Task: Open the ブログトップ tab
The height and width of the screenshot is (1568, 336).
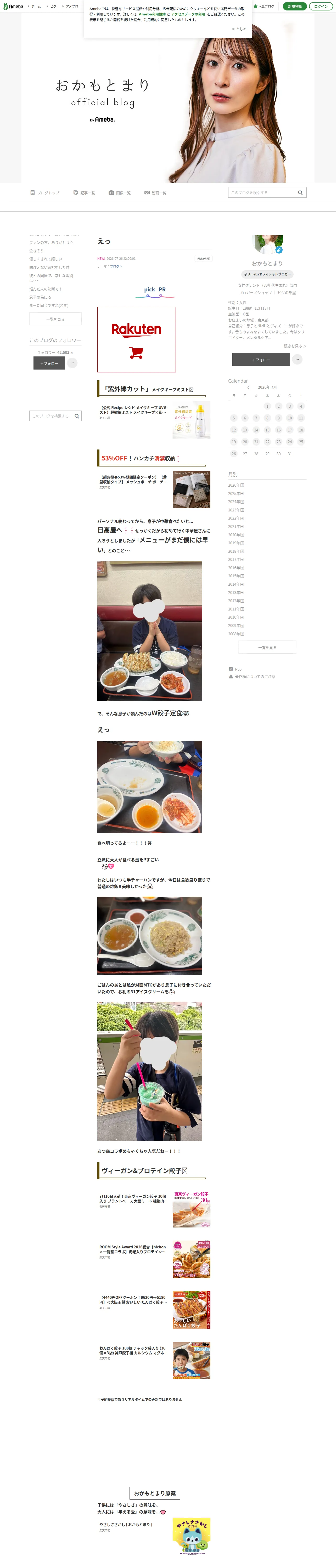Action: pyautogui.click(x=45, y=192)
